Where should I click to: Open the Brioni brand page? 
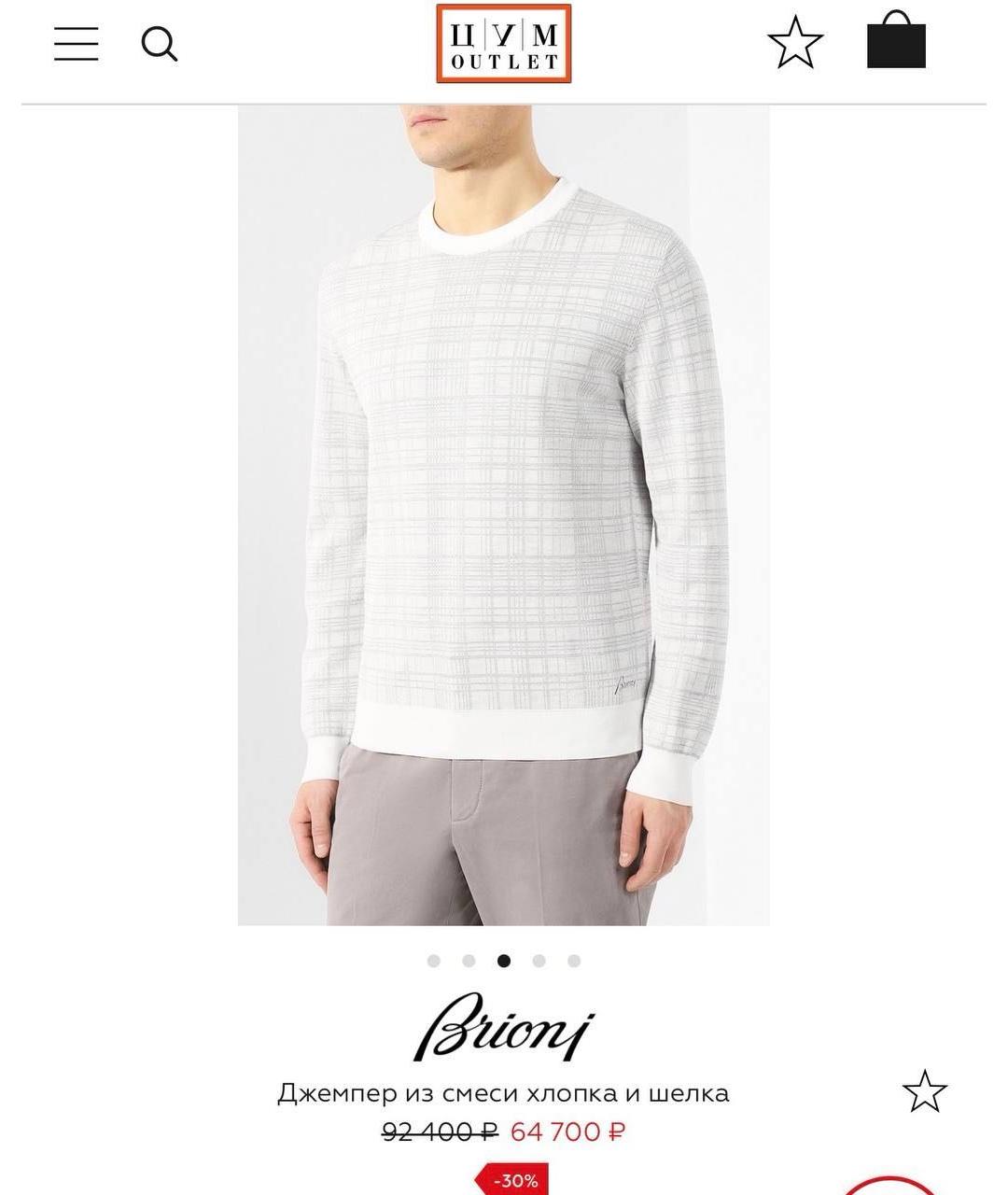click(x=503, y=1028)
